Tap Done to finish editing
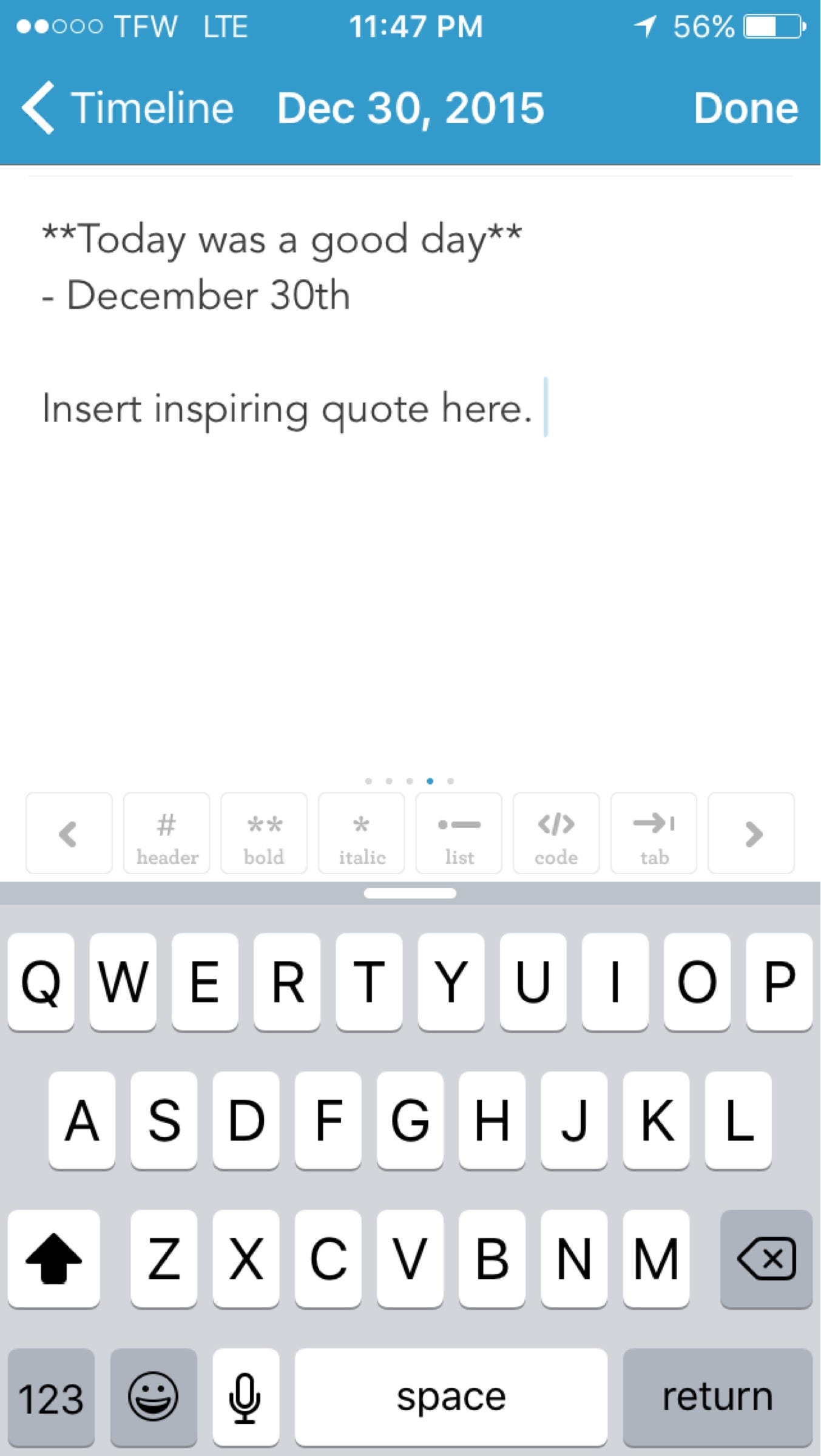Screen dimensions: 821x1456 tap(745, 108)
